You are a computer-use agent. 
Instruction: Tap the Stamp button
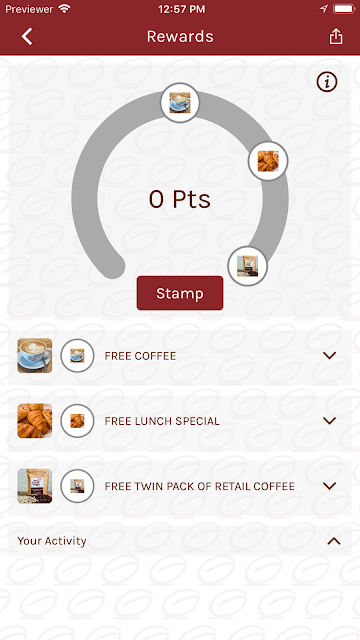point(180,293)
